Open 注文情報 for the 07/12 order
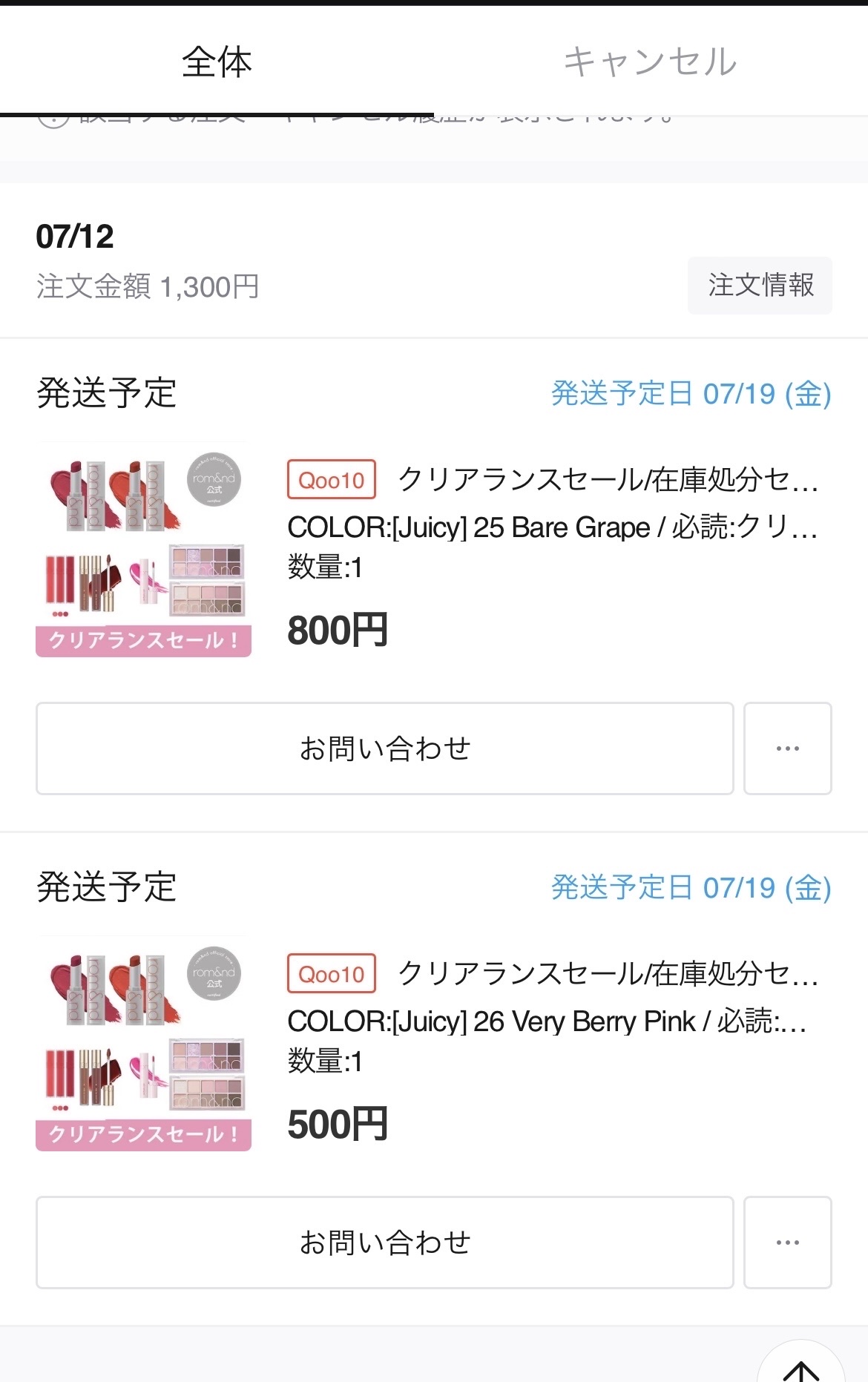The height and width of the screenshot is (1382, 868). pos(759,286)
